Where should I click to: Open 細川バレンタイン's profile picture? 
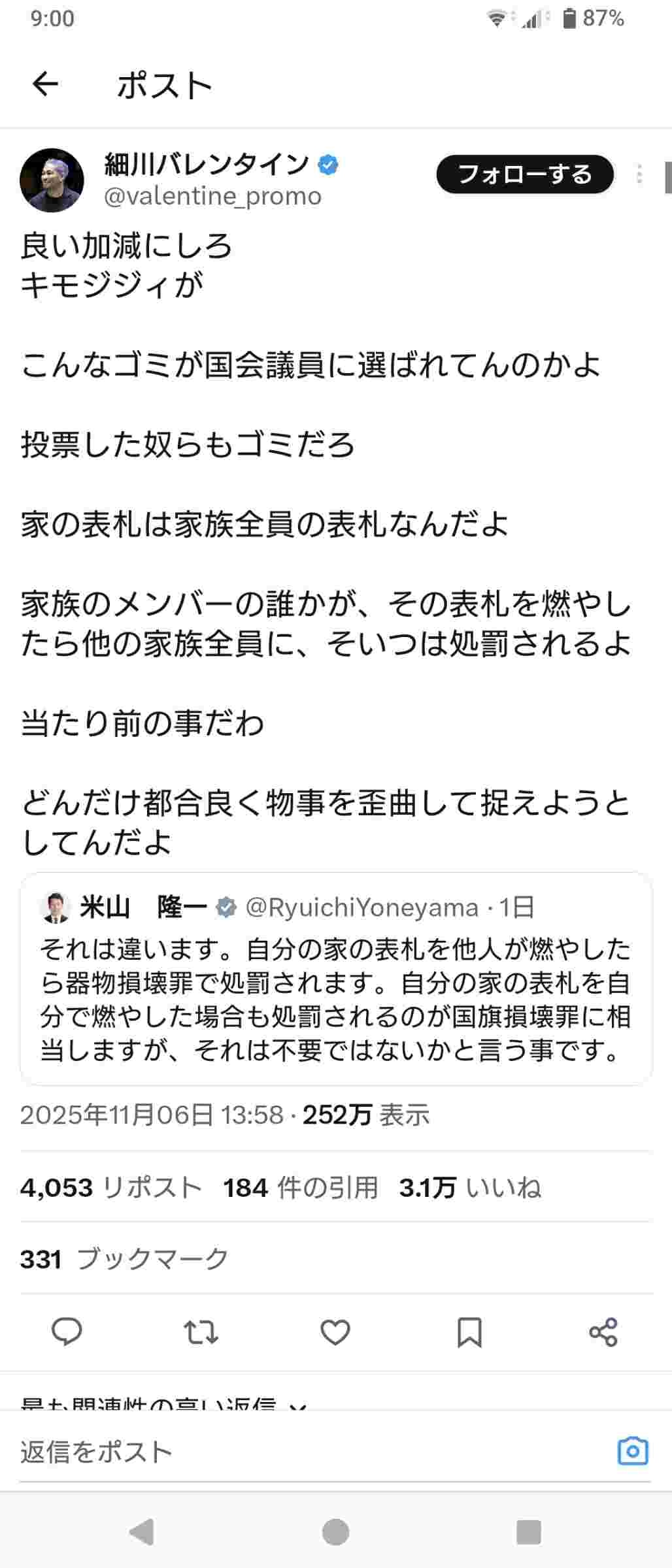point(52,180)
